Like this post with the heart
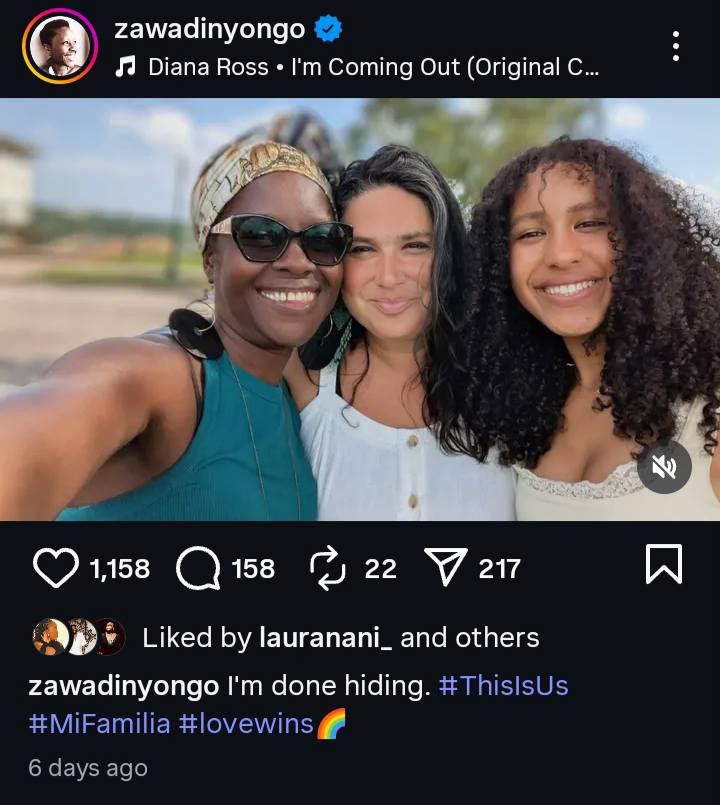Viewport: 720px width, 805px height. pyautogui.click(x=56, y=569)
